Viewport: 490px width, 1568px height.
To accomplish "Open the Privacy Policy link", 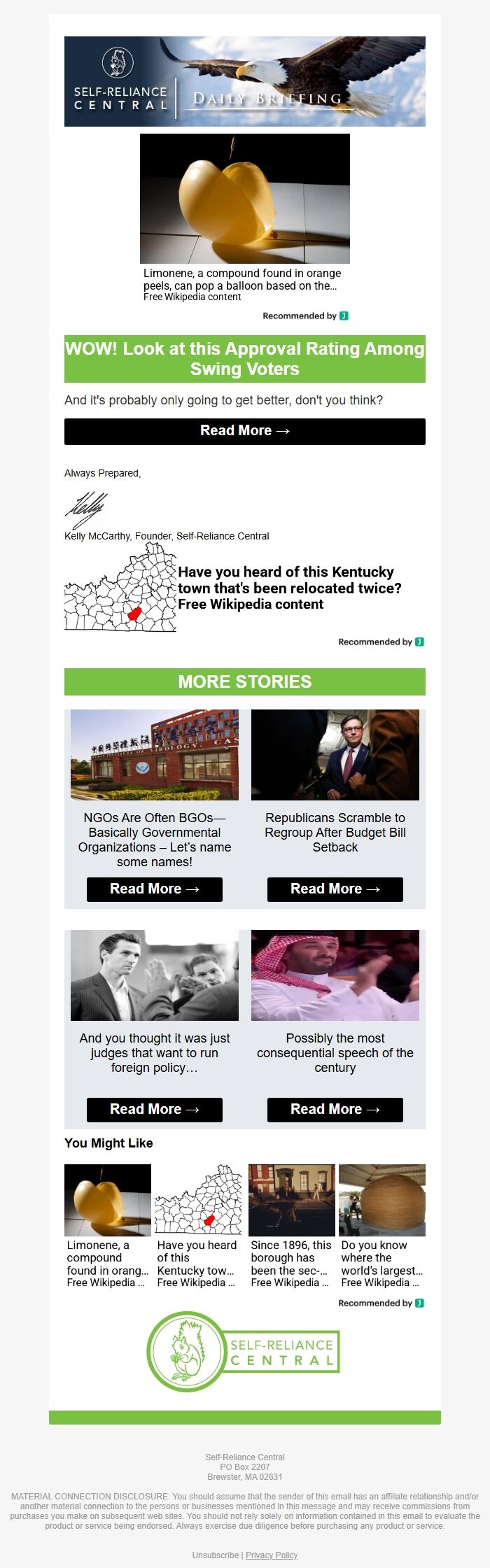I will tap(272, 1555).
